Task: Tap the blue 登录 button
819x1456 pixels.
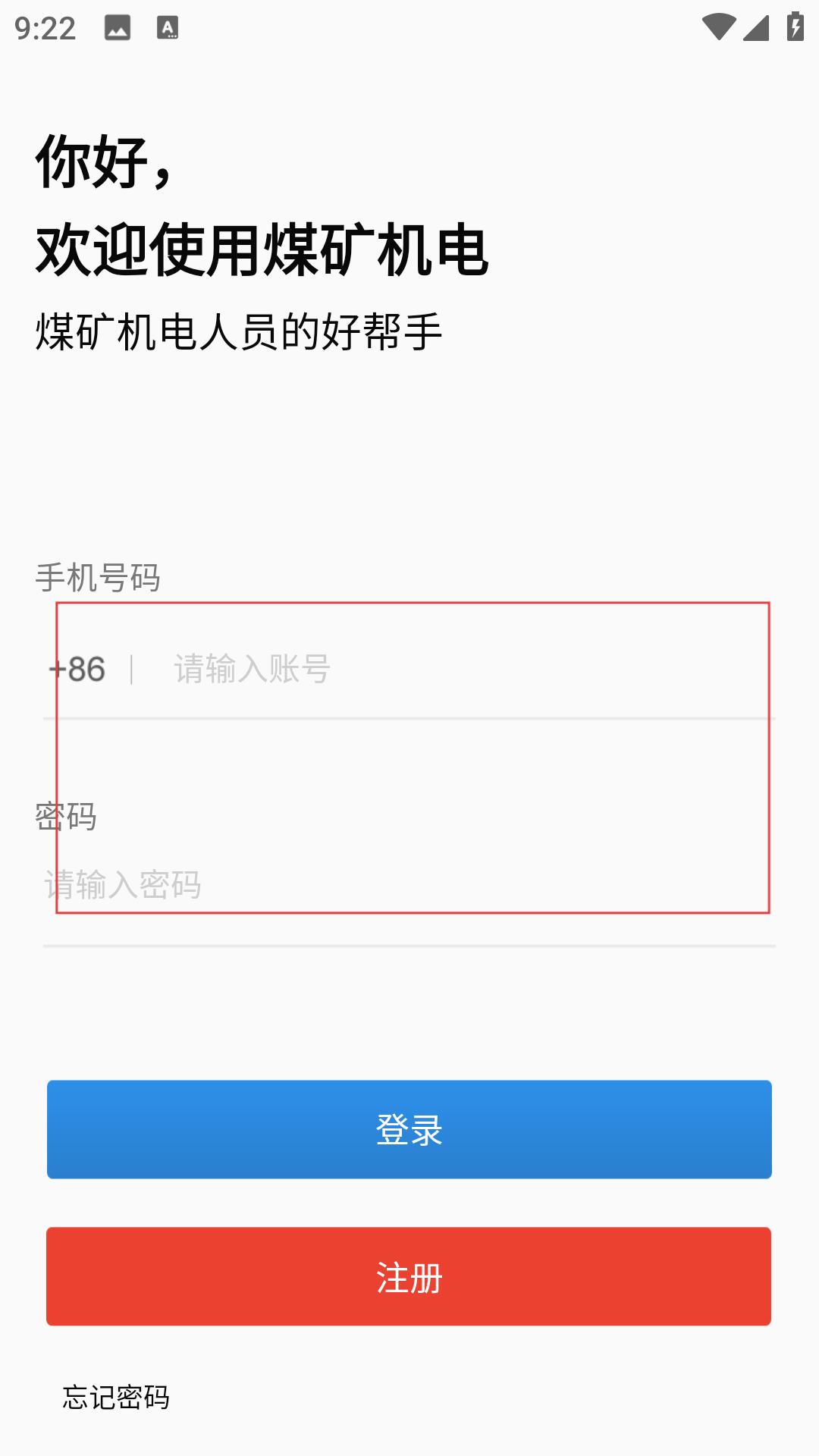Action: click(x=409, y=1129)
